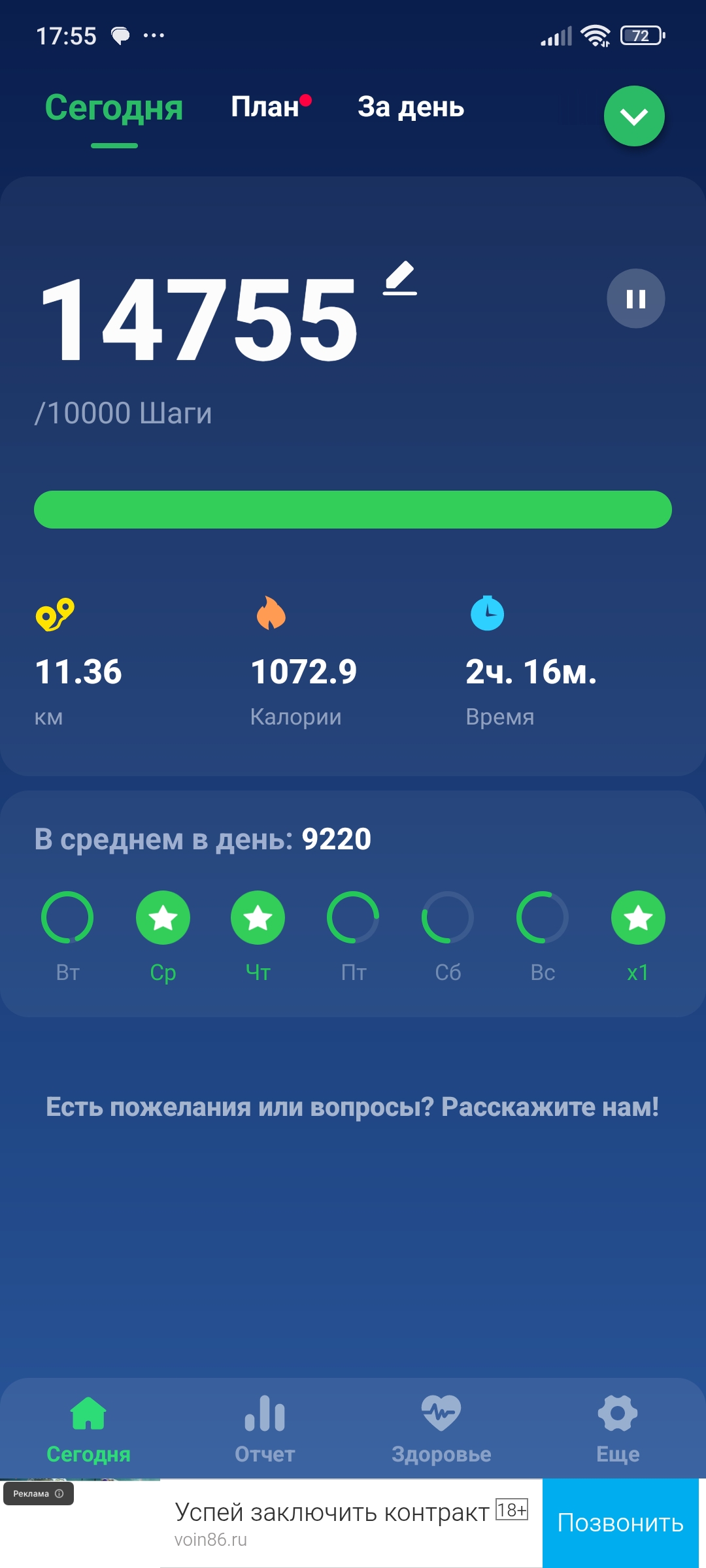Tap the green chevron-down button

click(x=634, y=116)
